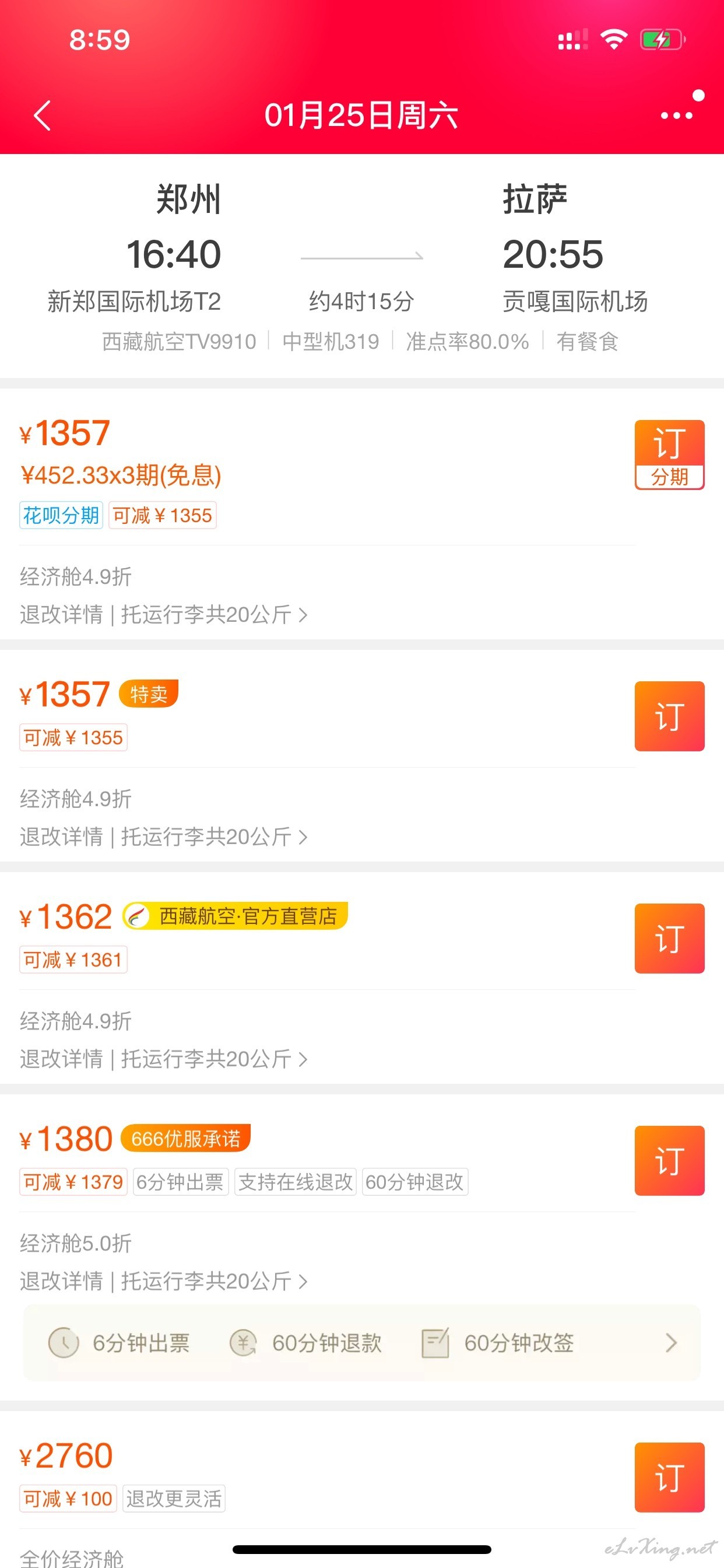Expand the 6分钟出票 service guarantee bar

tap(362, 1343)
